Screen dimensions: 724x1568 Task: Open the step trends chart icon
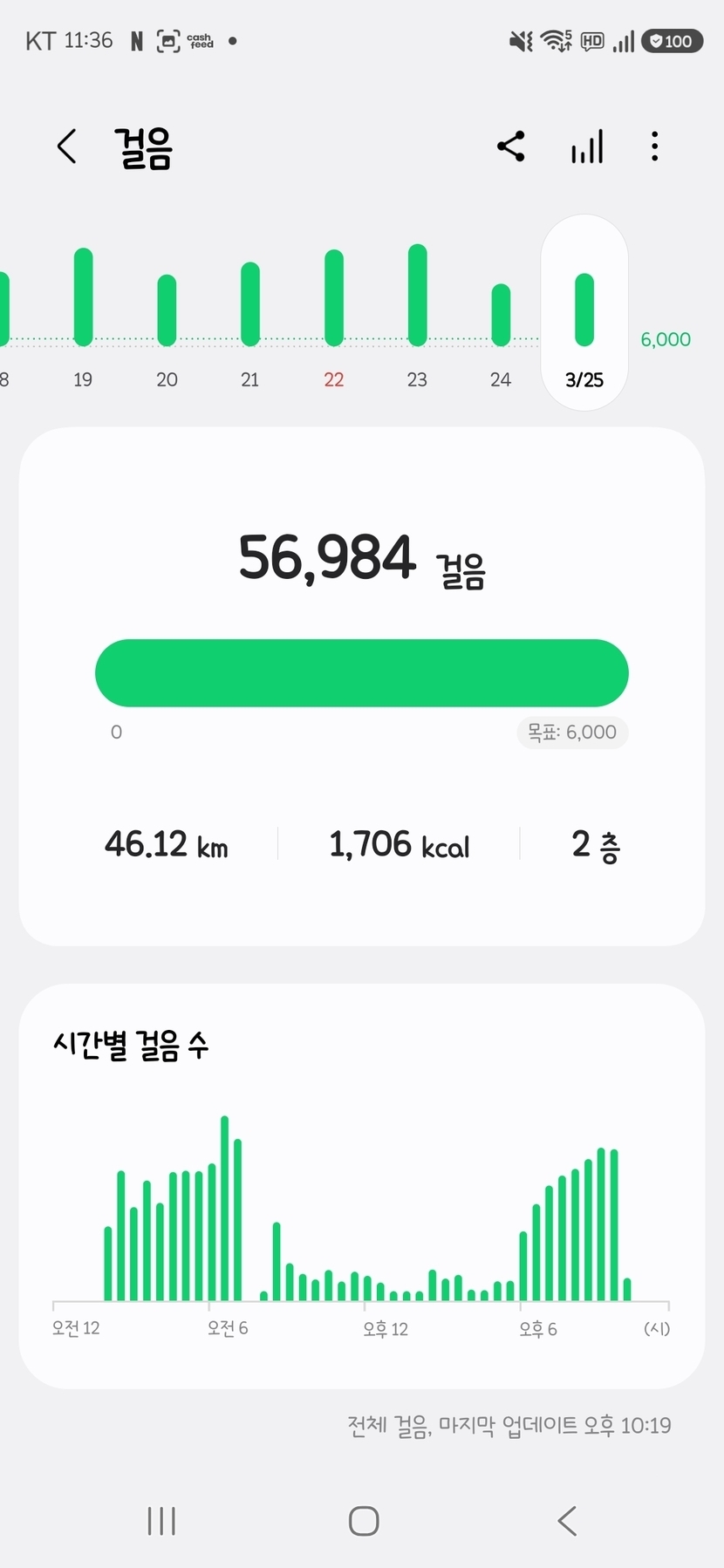(587, 147)
